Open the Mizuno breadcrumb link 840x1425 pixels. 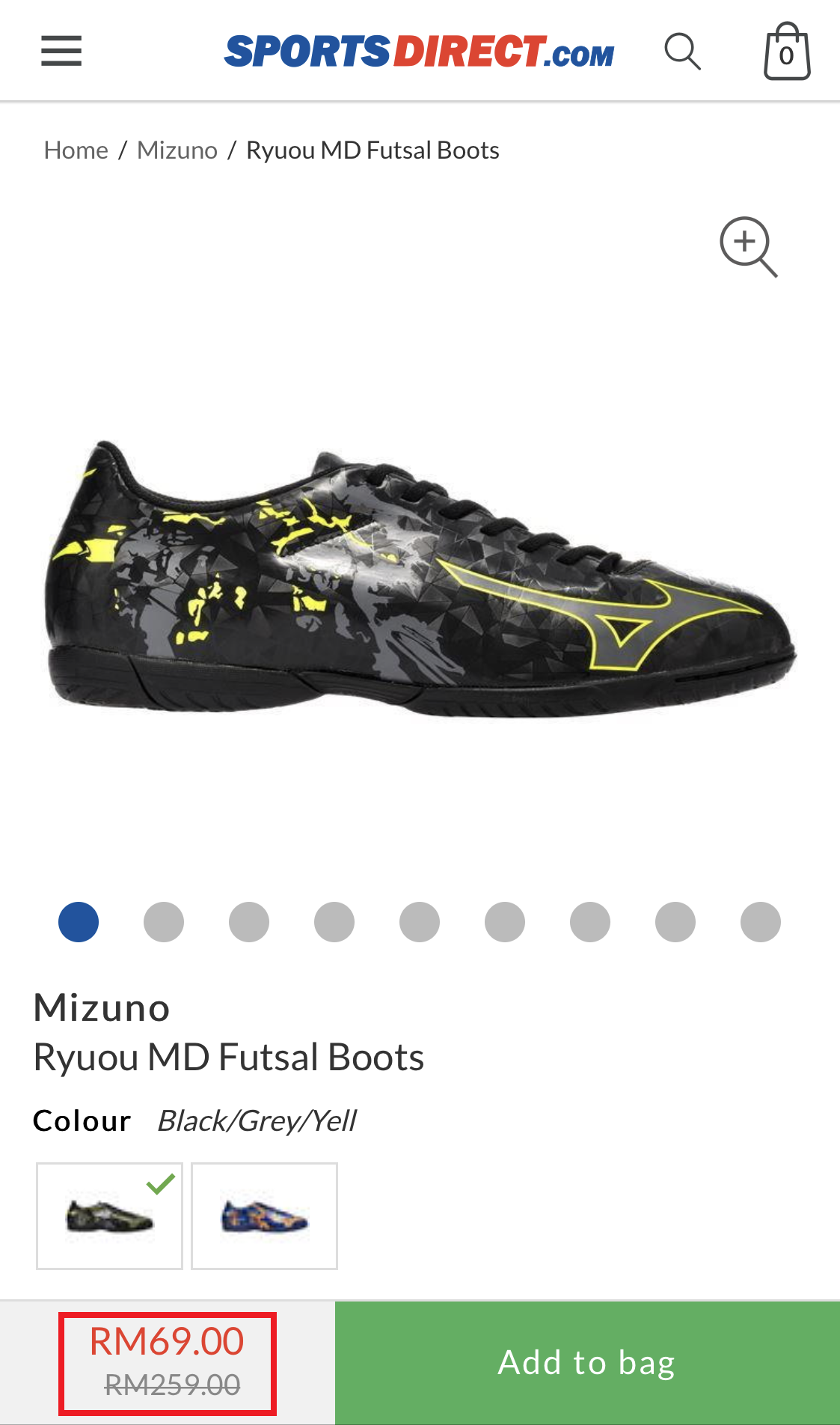point(177,150)
